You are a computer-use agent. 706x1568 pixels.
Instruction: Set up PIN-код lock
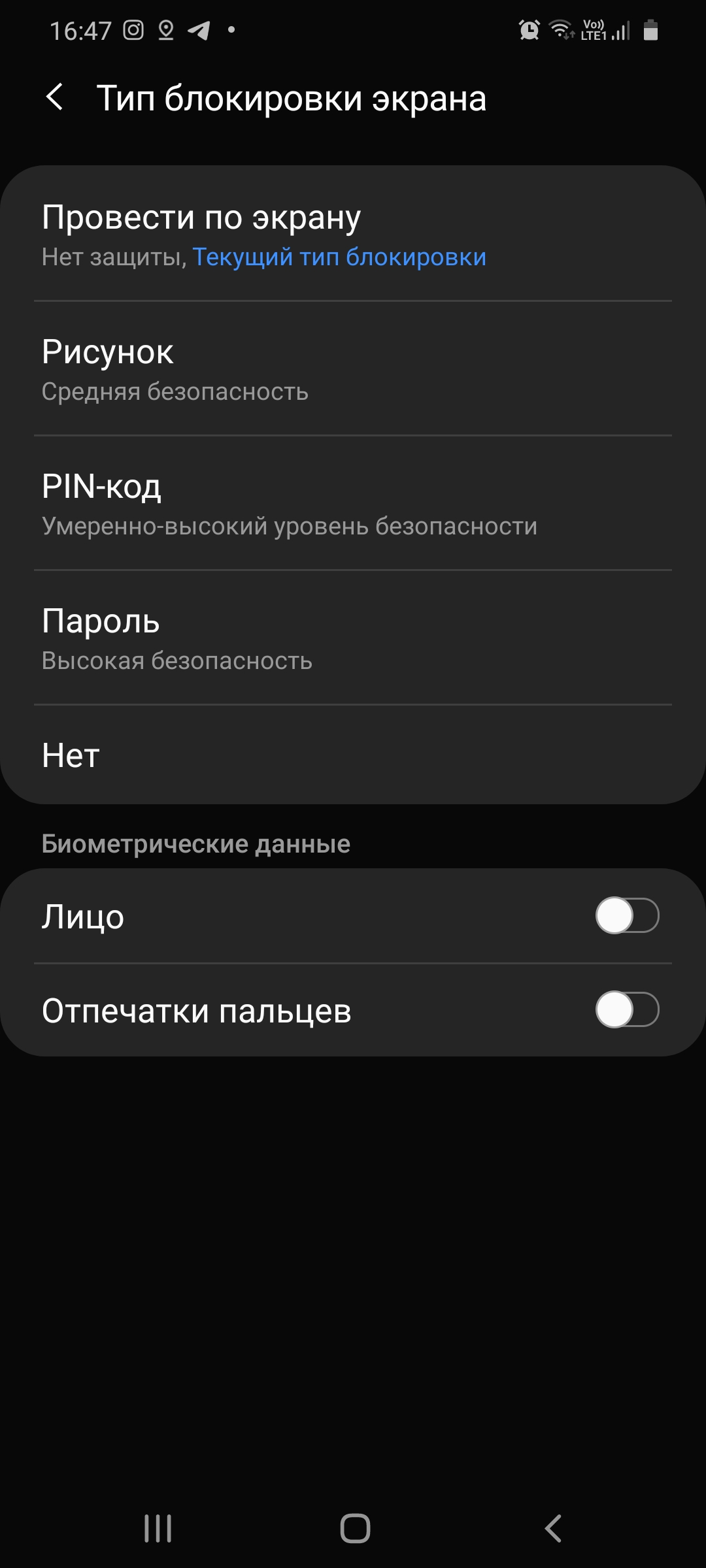353,503
